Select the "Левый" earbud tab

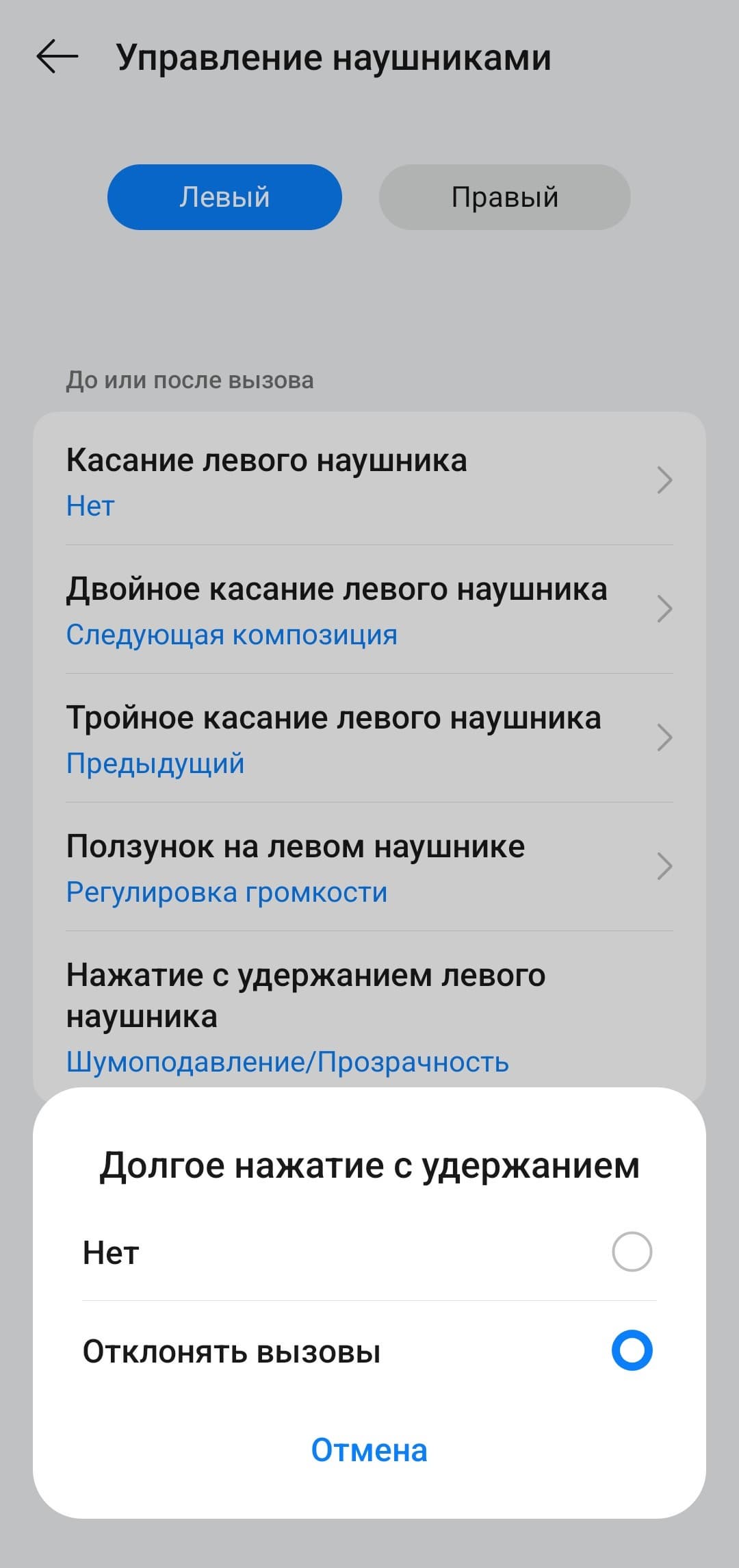[x=224, y=197]
